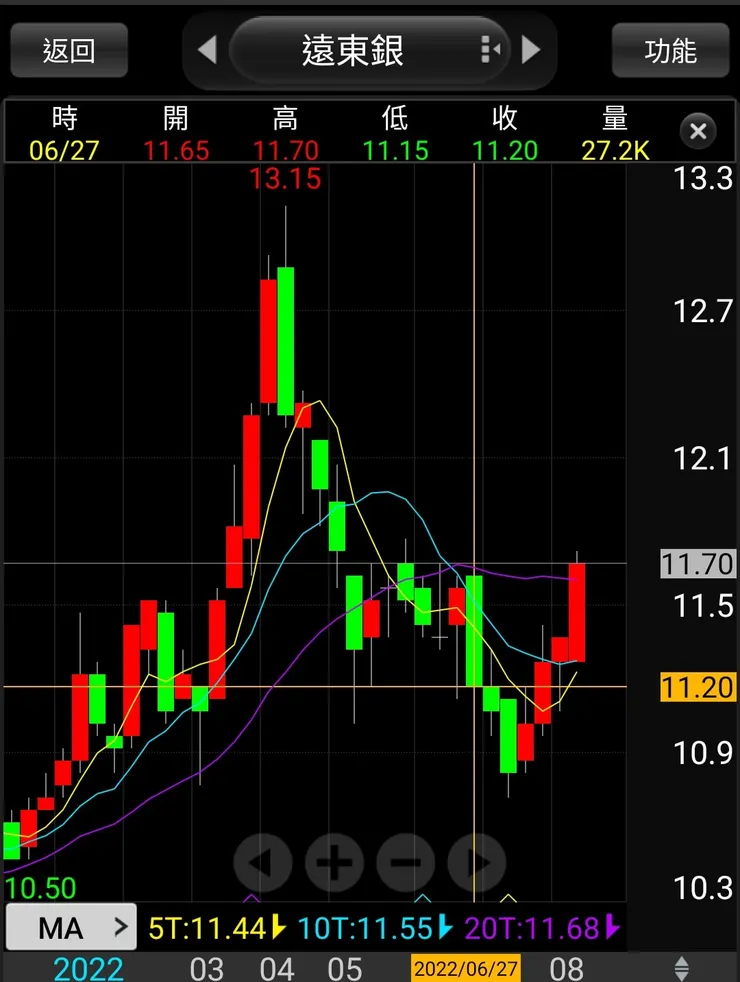The image size is (740, 982).
Task: Open the up-down scale toggle at bottom right
Action: [x=682, y=968]
